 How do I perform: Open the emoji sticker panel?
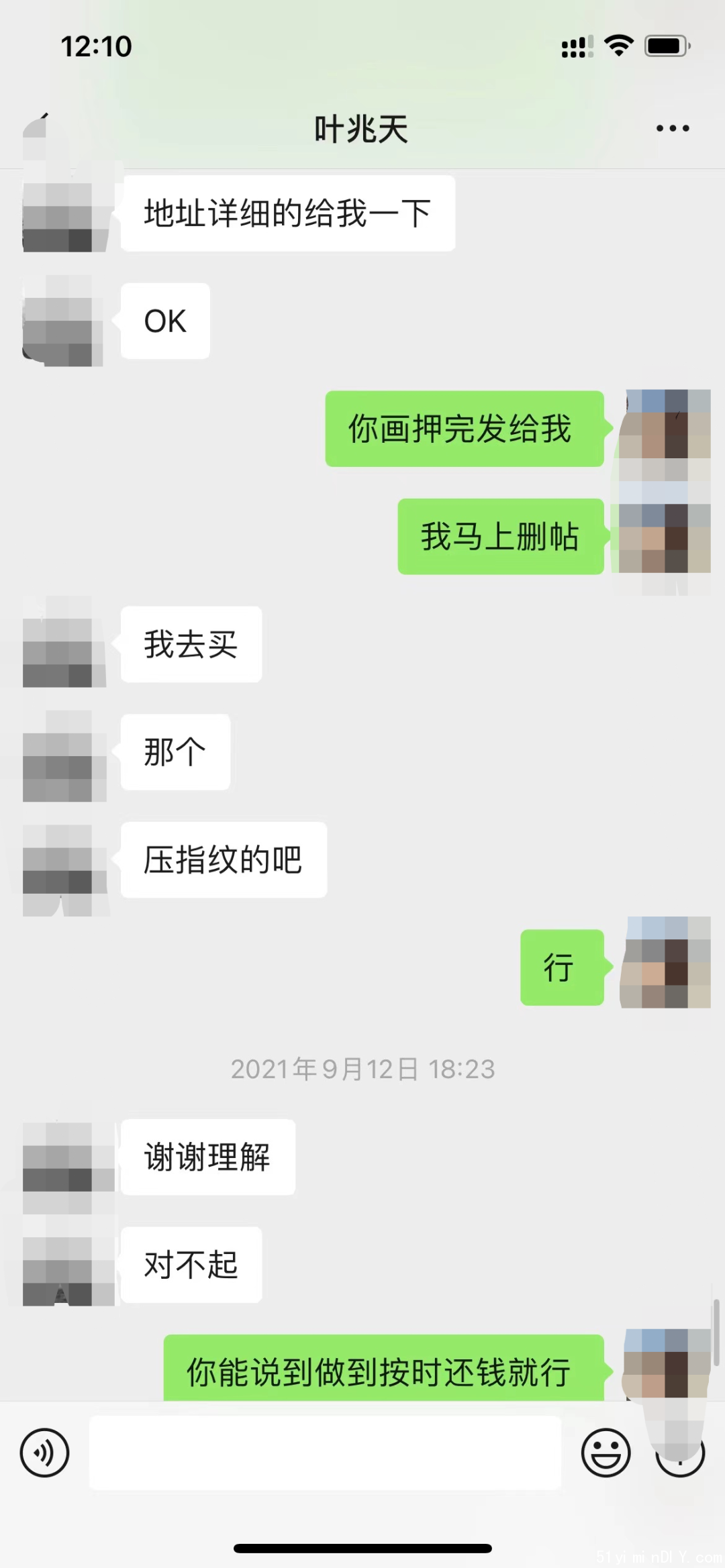click(606, 1453)
